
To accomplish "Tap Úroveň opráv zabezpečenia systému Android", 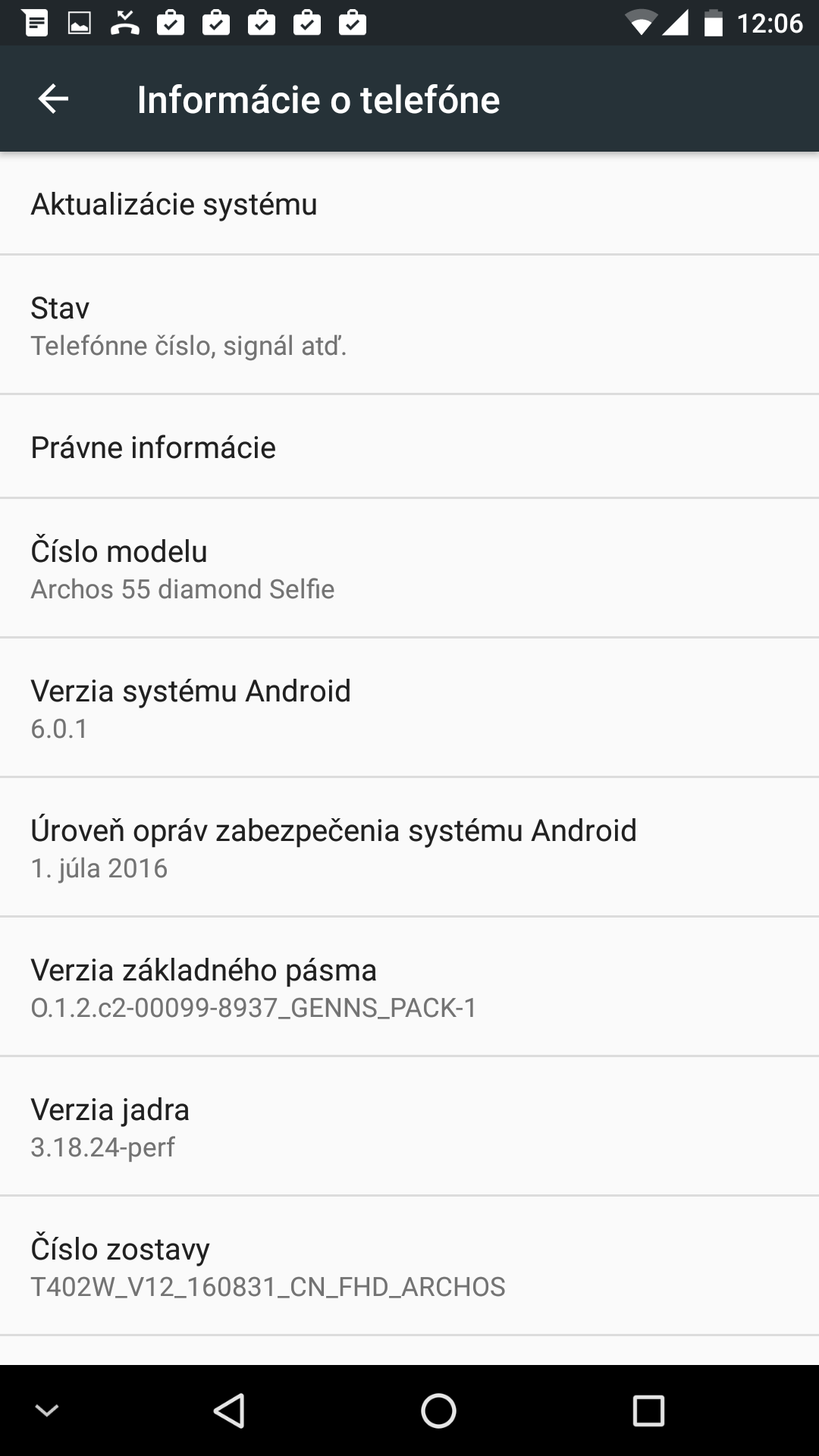I will click(409, 847).
